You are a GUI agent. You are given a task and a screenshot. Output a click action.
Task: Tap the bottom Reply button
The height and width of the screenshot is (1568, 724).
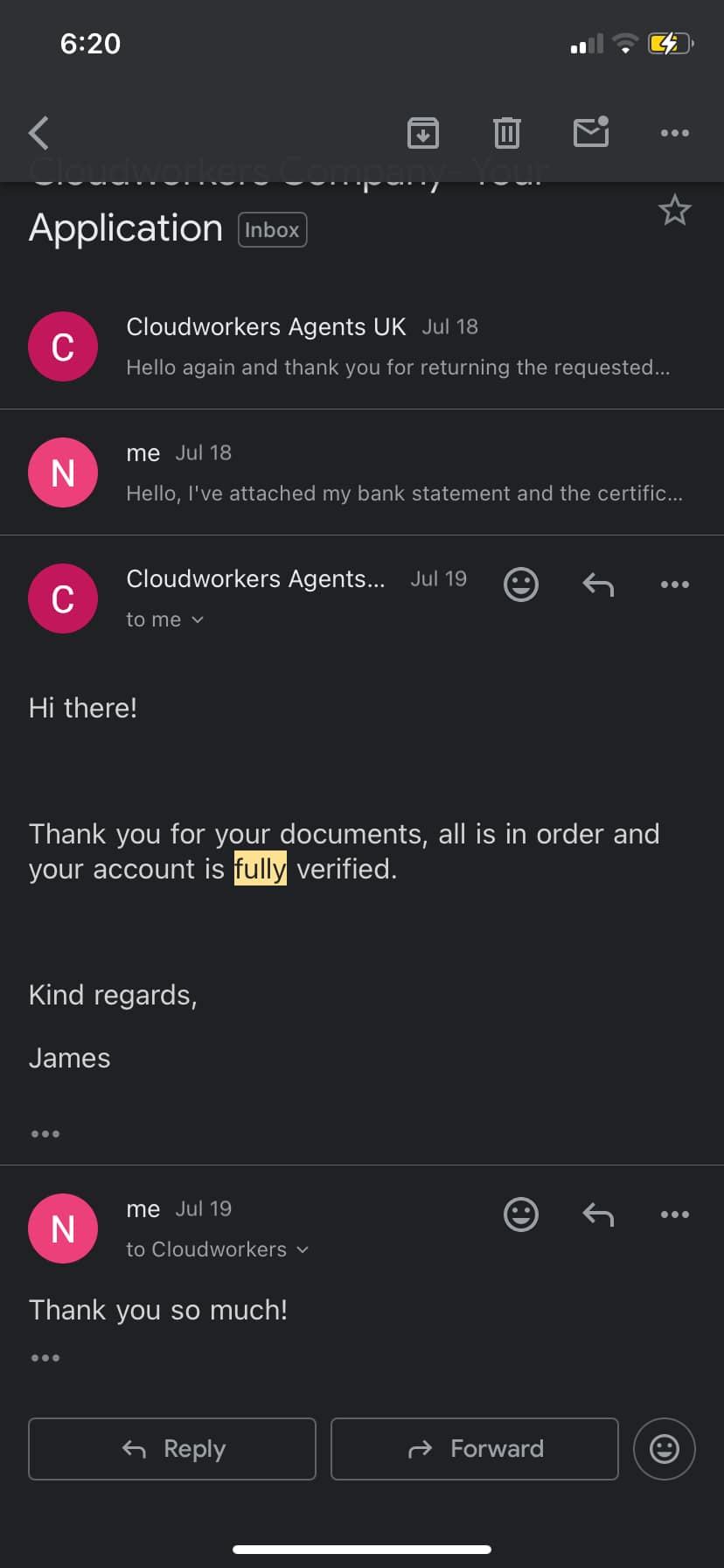click(x=172, y=1449)
